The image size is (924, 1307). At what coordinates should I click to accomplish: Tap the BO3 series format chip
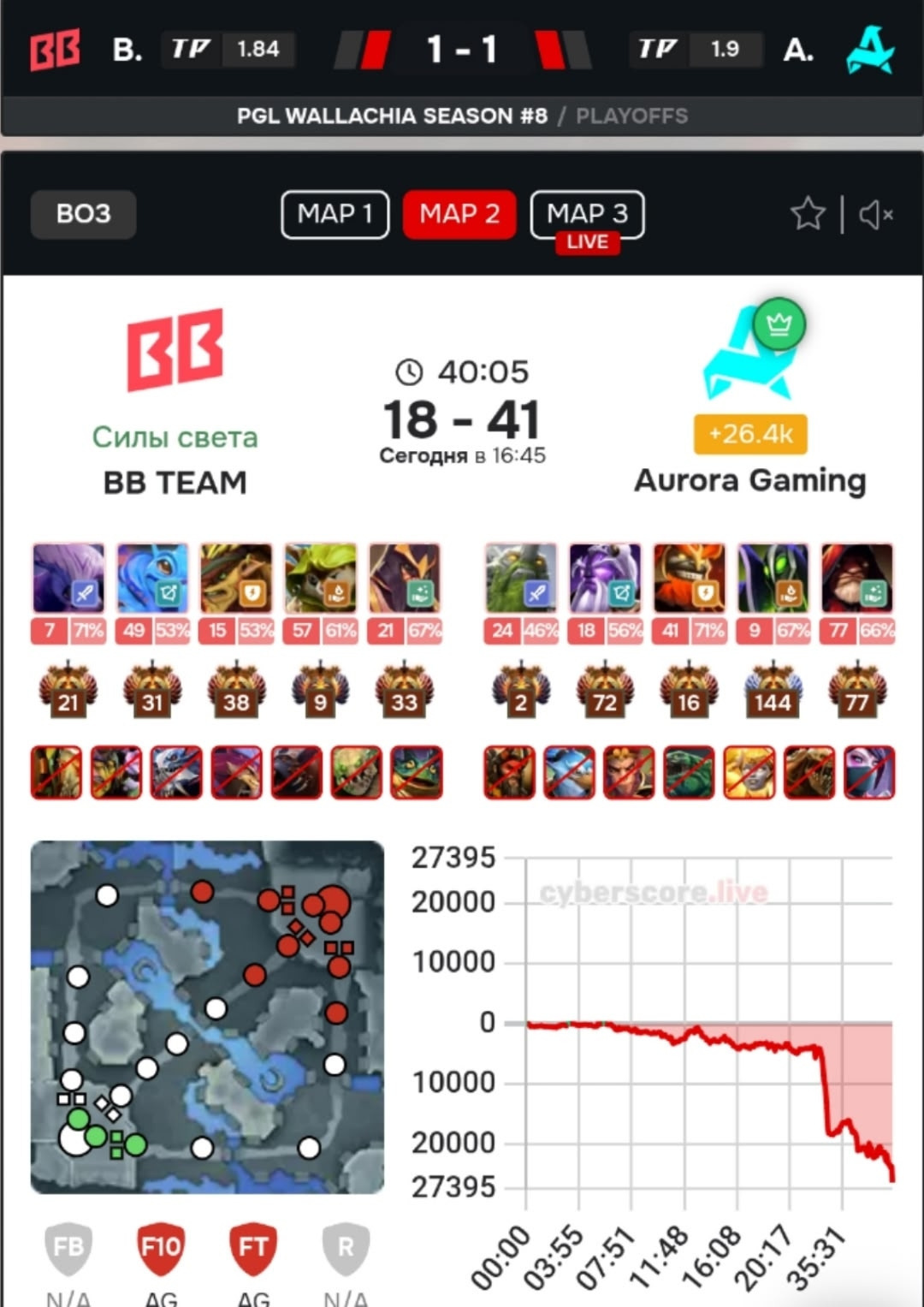83,214
